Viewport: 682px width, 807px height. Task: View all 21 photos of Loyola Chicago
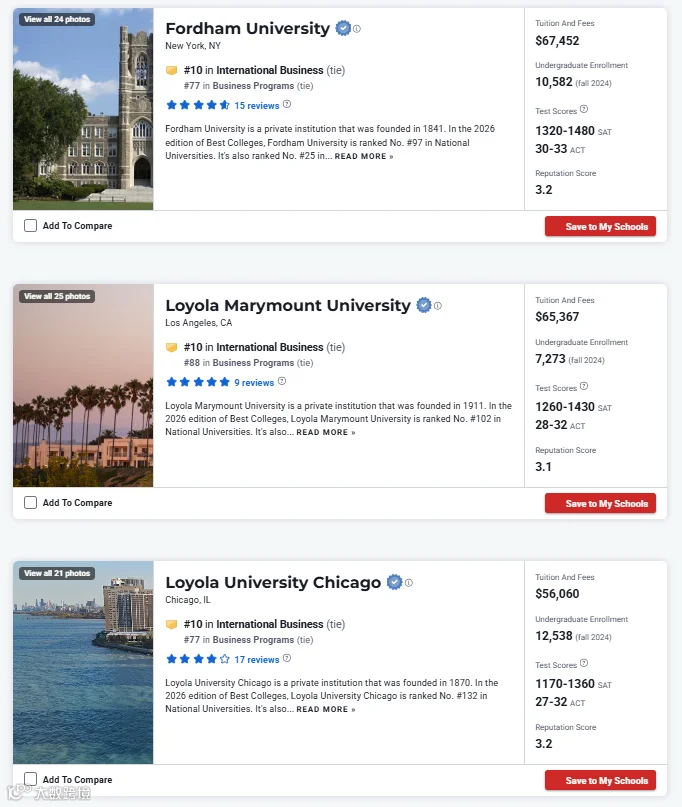57,573
